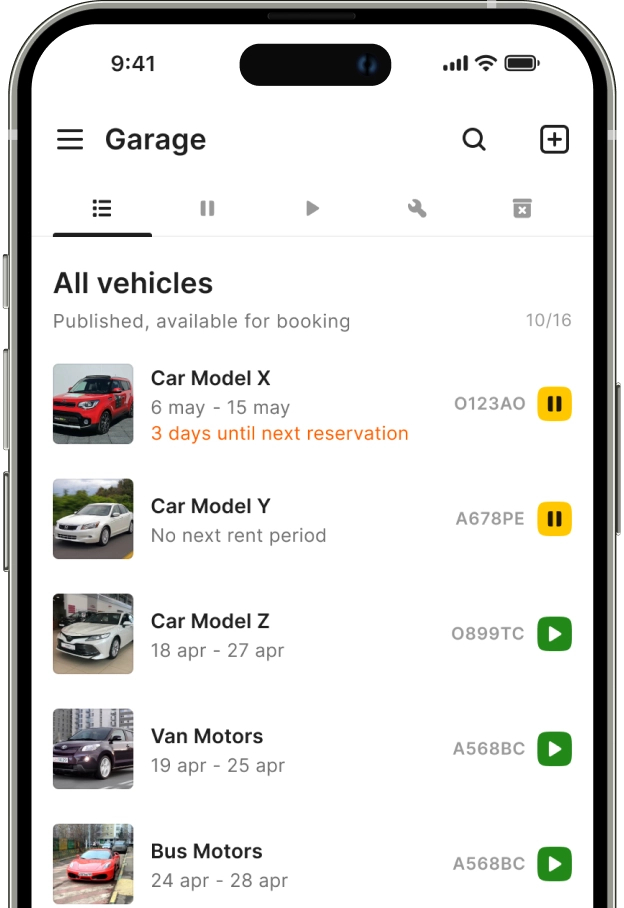Image resolution: width=624 pixels, height=908 pixels.
Task: Tap pause button for Car Model Y
Action: point(555,519)
